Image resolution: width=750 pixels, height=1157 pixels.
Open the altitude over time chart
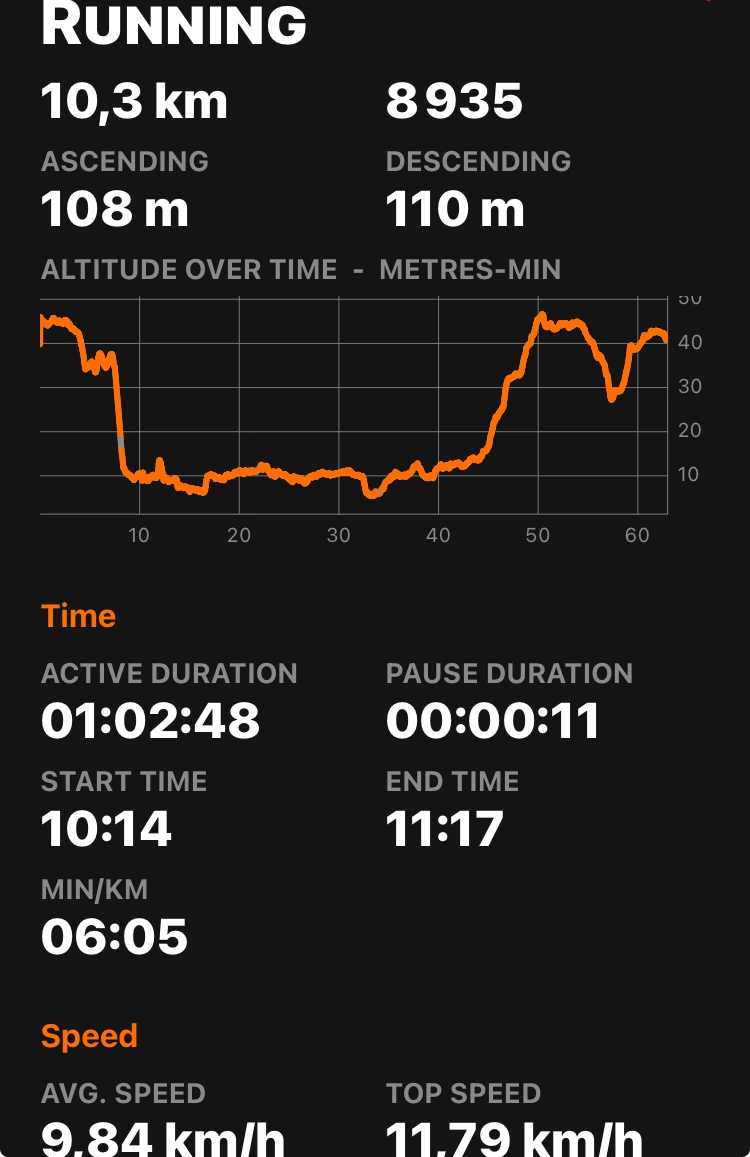click(x=354, y=410)
